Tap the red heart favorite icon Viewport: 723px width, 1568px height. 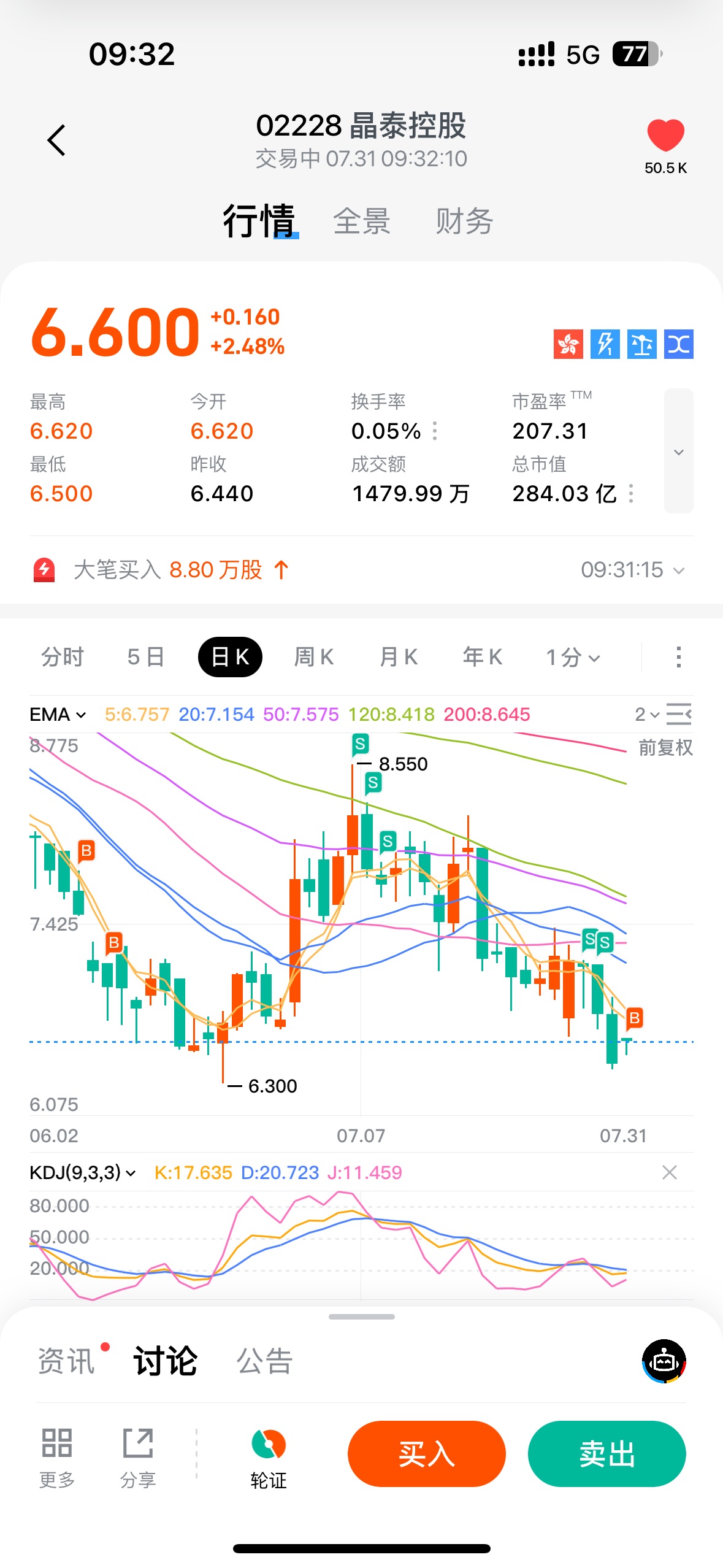[665, 135]
